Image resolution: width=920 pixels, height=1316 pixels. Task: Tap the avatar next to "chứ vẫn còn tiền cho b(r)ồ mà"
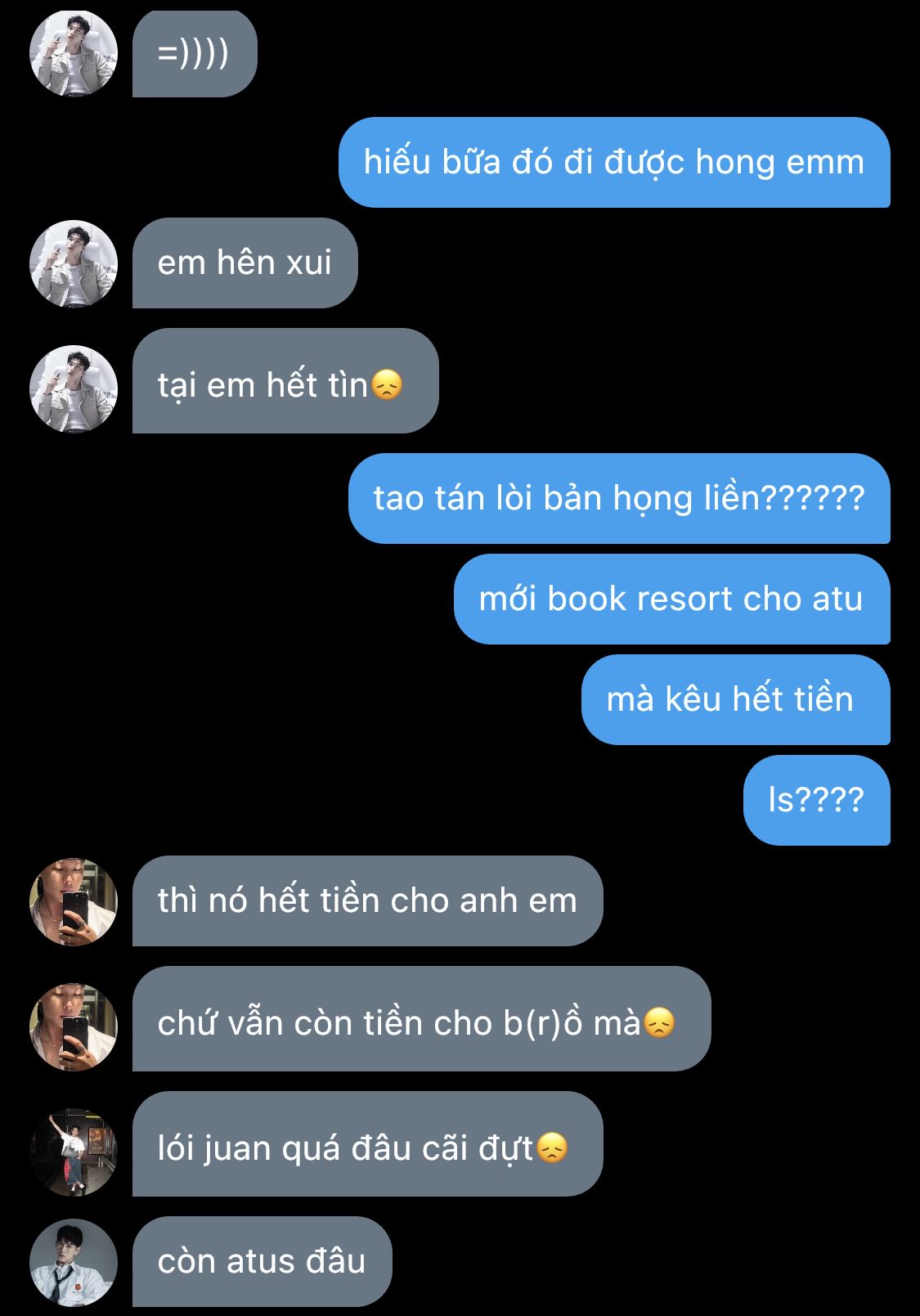coord(74,1026)
